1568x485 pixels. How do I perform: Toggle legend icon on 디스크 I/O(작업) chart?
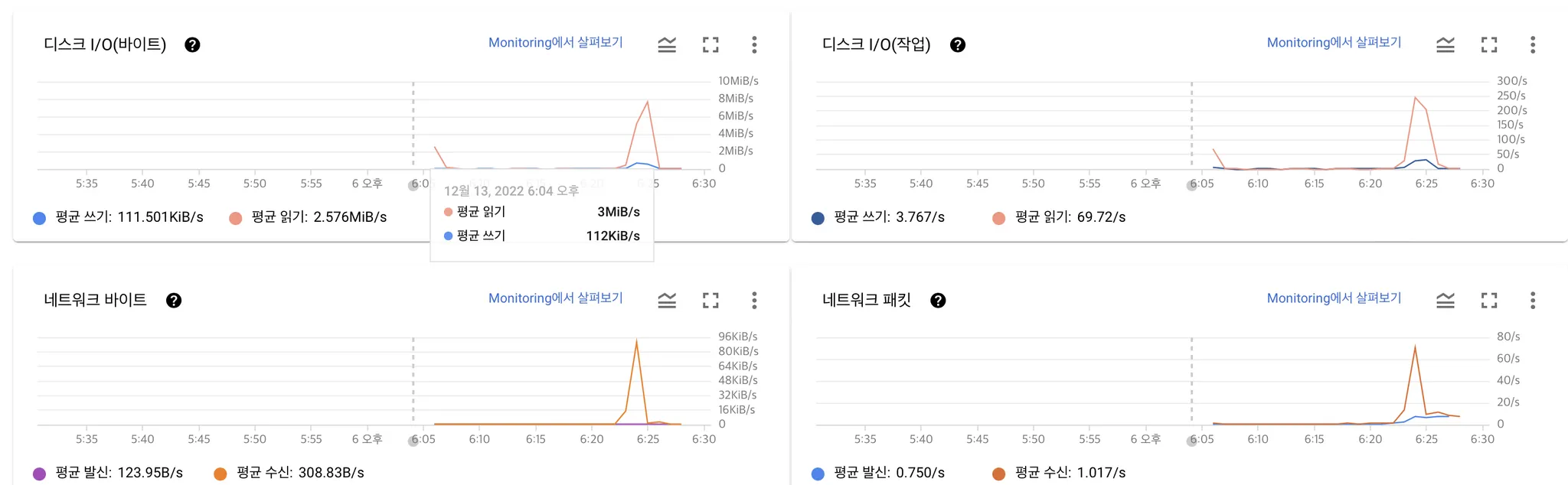coord(1445,45)
